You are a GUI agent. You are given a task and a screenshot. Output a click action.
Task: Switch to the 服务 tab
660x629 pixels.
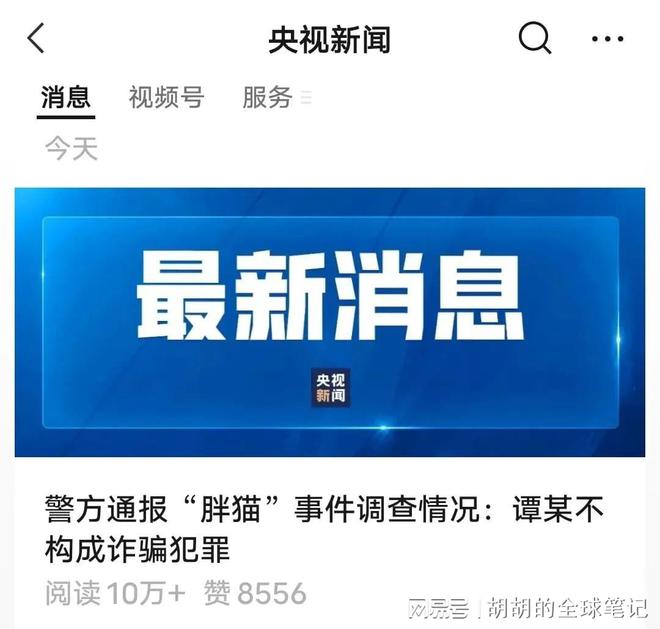pyautogui.click(x=268, y=97)
